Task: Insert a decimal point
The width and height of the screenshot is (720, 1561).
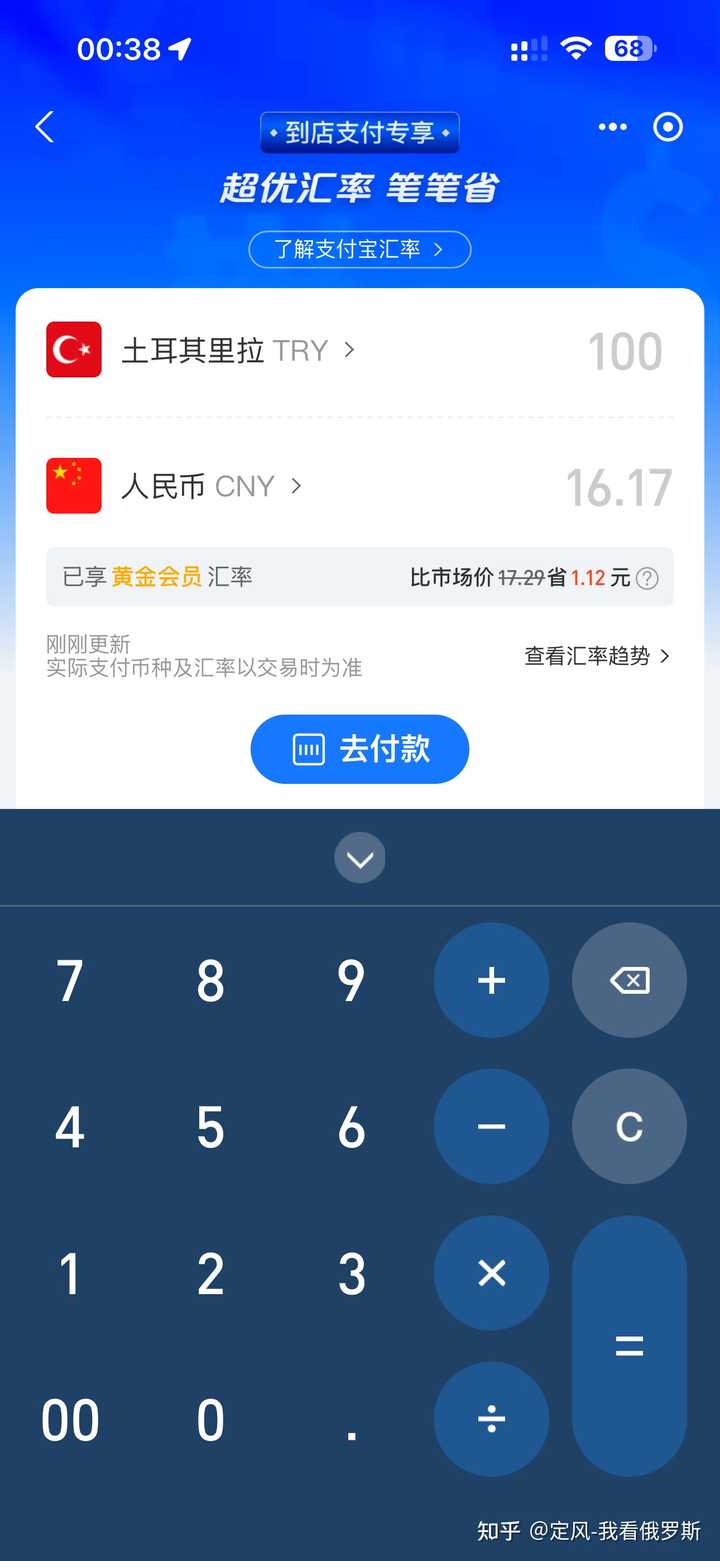Action: point(351,1420)
